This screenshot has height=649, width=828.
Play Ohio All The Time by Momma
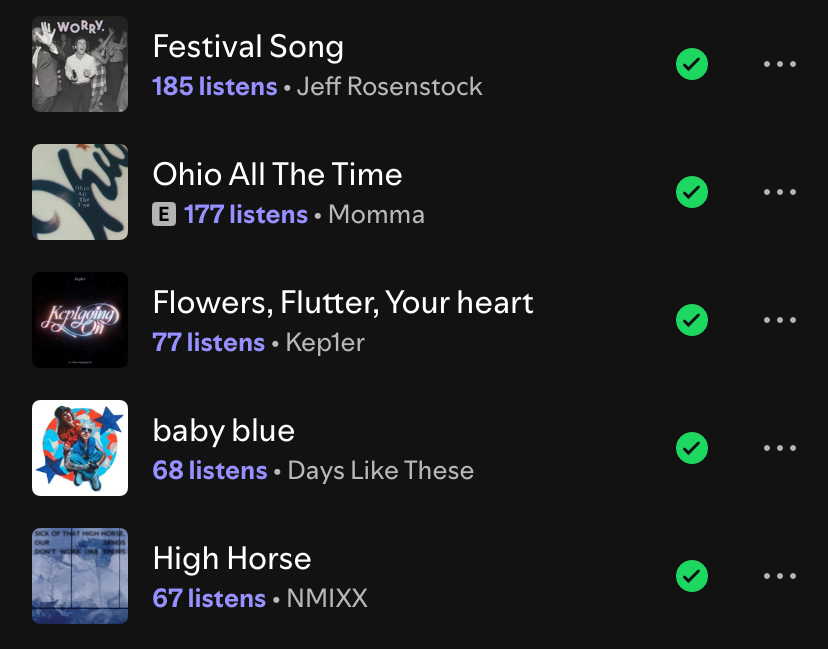pyautogui.click(x=277, y=175)
